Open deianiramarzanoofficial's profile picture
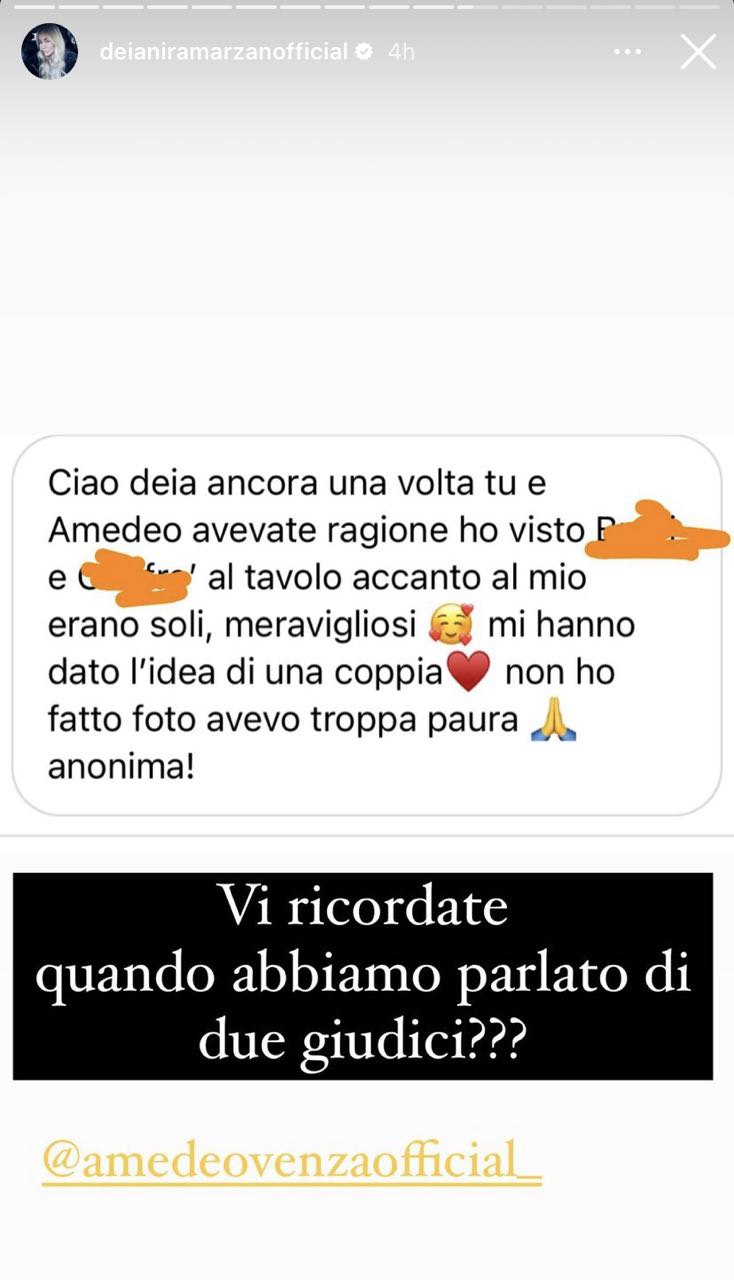Image resolution: width=734 pixels, height=1280 pixels. coord(49,52)
